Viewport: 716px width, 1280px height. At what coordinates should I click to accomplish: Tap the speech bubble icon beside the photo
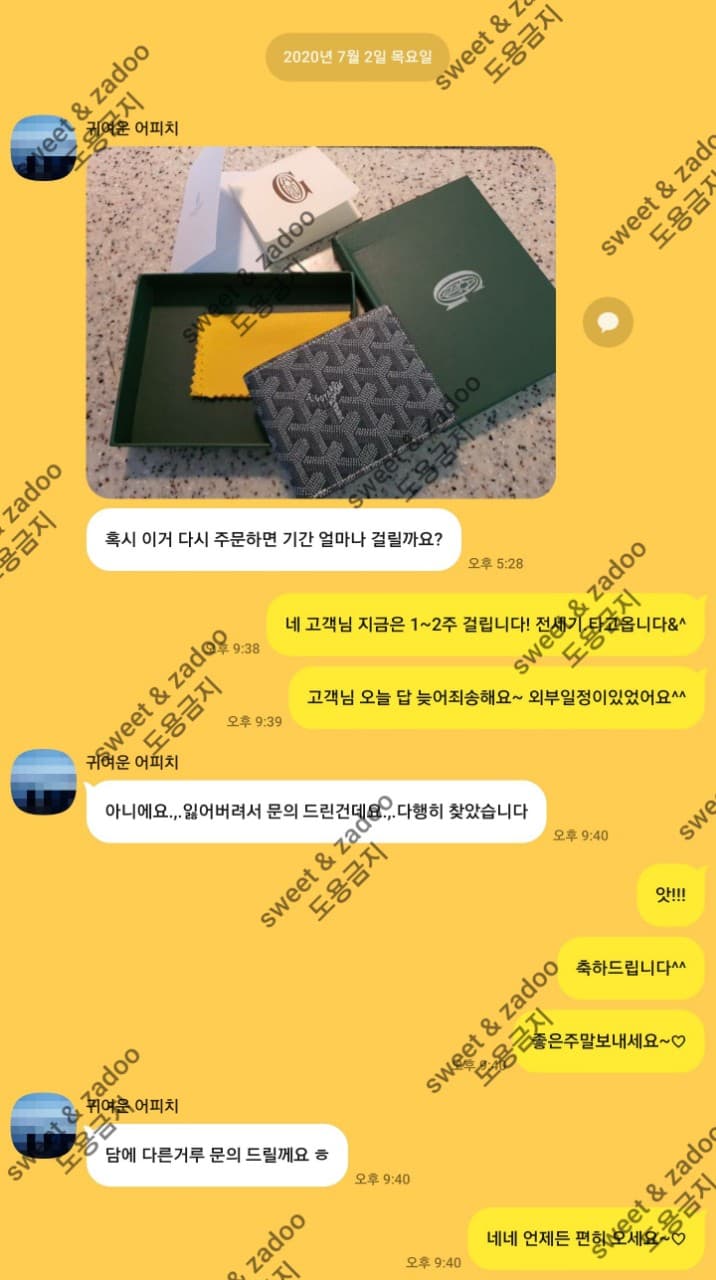(x=608, y=322)
